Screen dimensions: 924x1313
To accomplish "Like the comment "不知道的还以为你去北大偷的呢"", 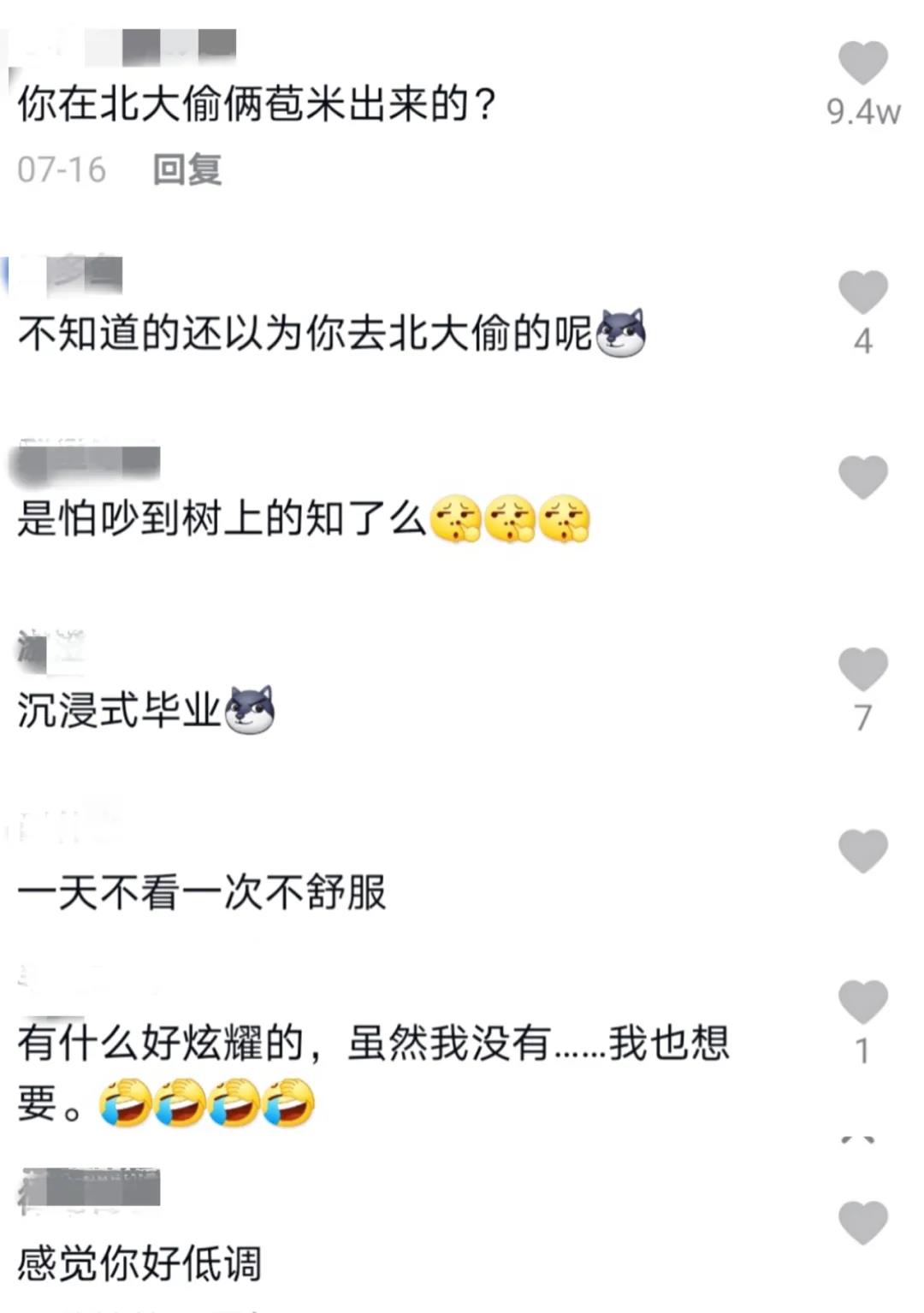I will point(862,293).
